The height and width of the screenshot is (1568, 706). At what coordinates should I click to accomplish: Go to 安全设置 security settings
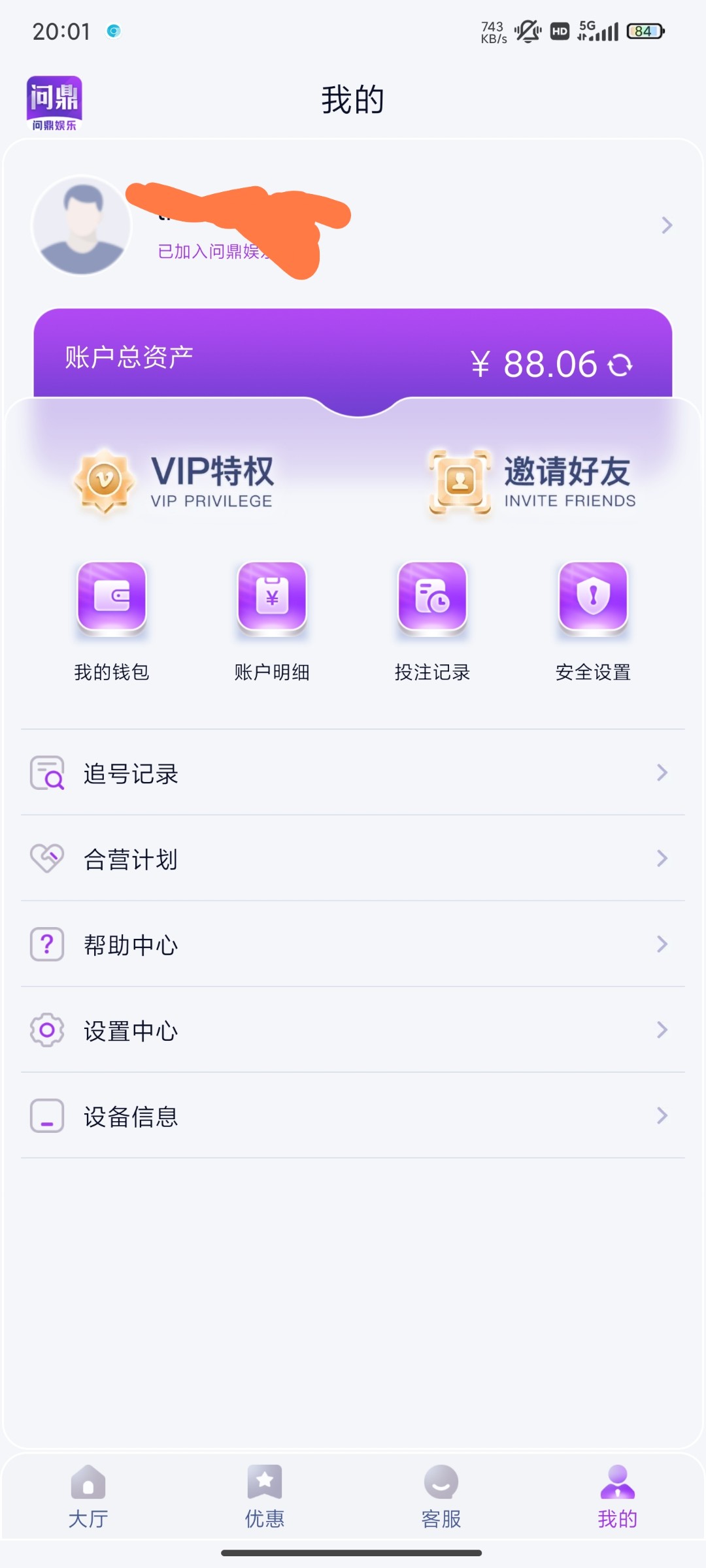tap(593, 621)
